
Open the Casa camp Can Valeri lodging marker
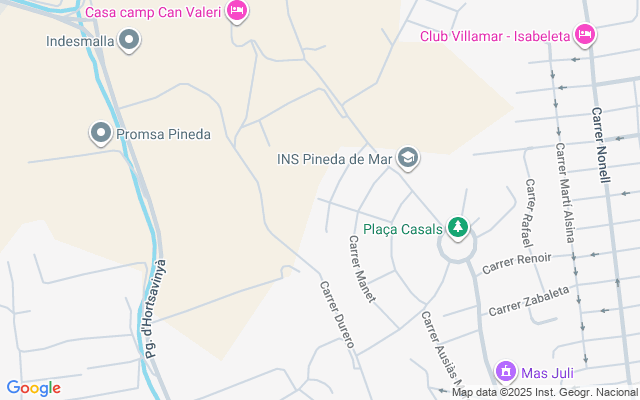(x=237, y=11)
